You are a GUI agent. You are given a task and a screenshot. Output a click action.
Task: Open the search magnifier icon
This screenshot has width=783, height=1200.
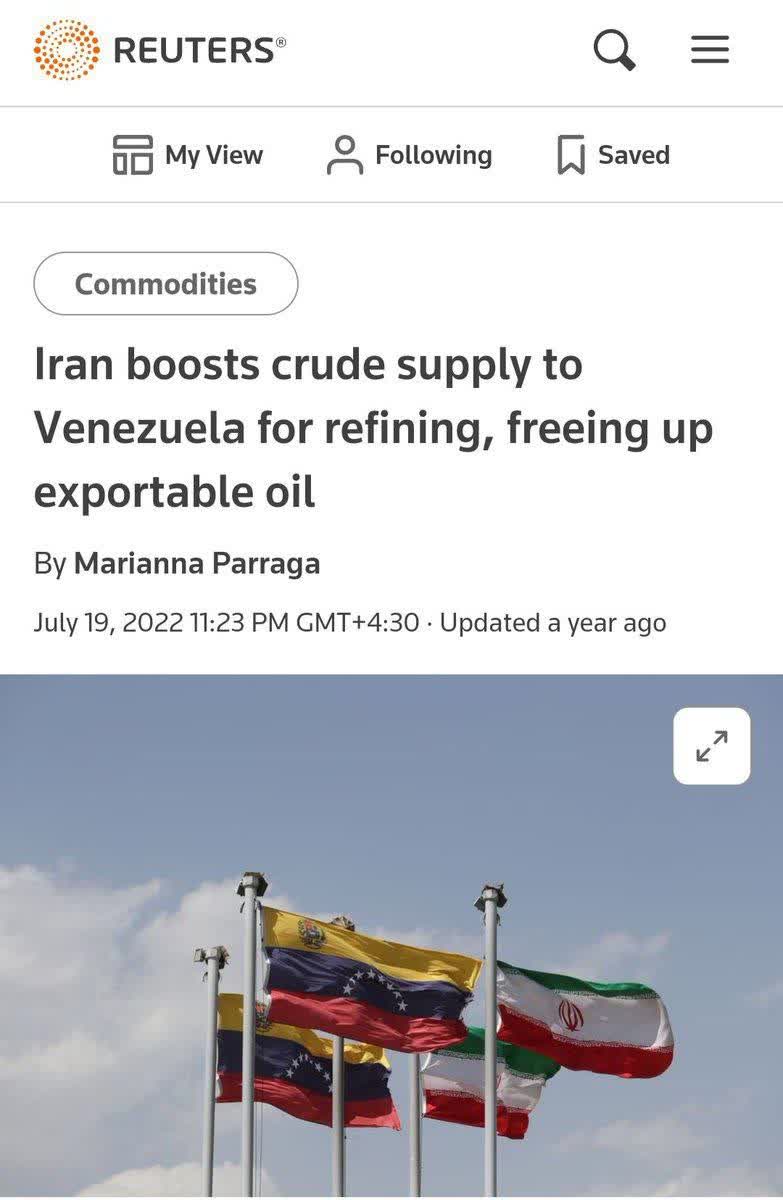click(x=614, y=49)
